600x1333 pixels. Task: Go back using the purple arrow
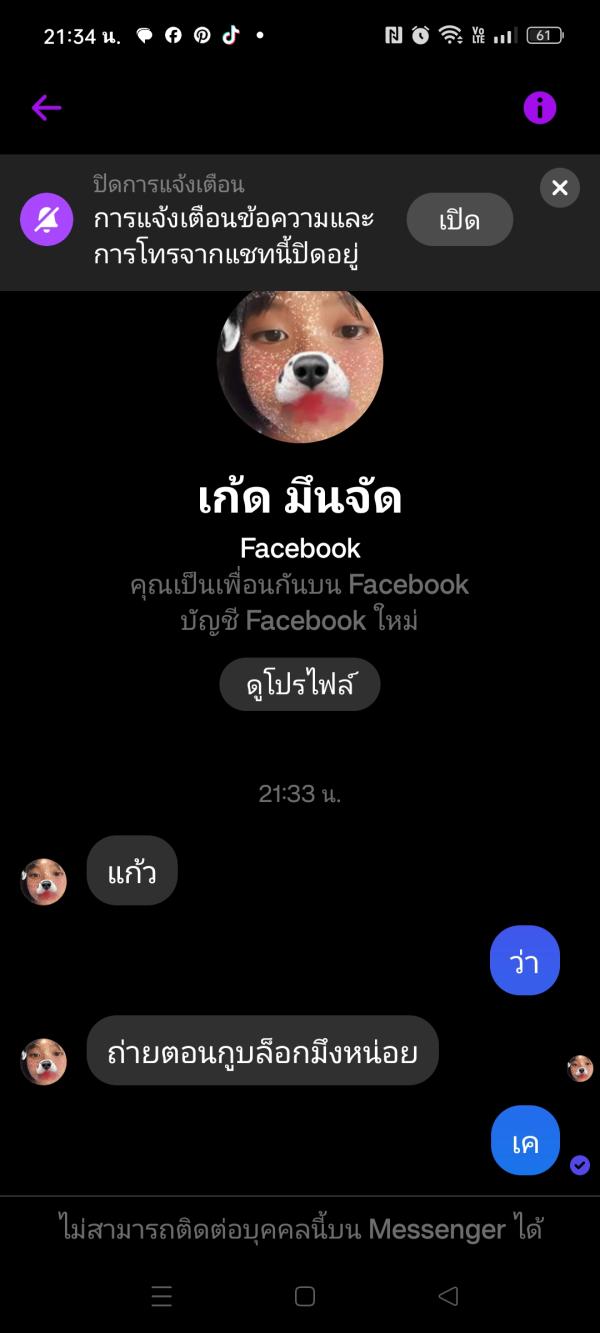(46, 108)
